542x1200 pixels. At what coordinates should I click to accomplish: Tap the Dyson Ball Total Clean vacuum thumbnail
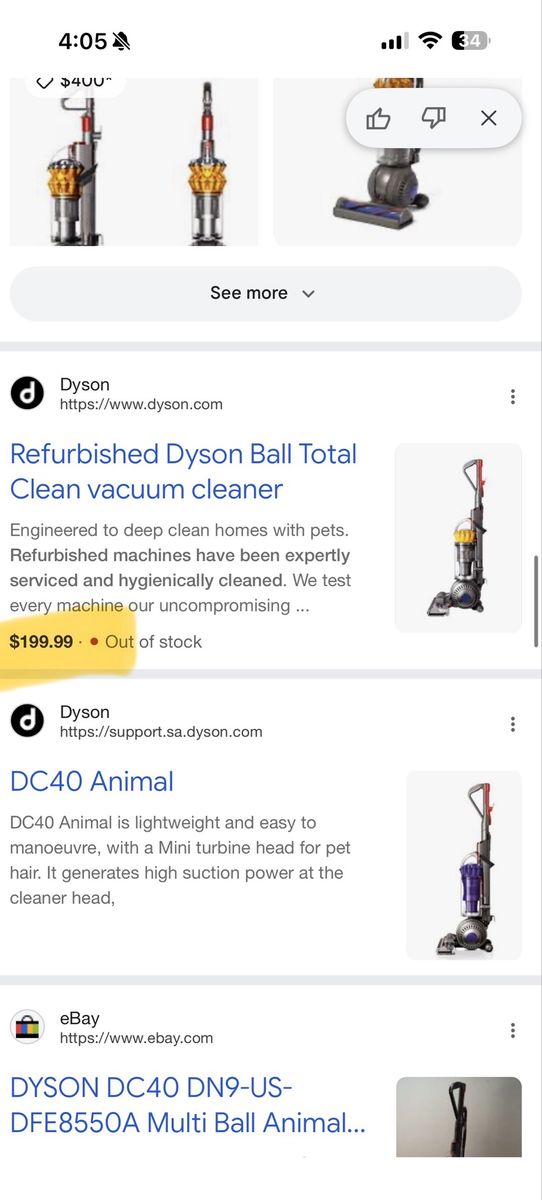coord(458,538)
